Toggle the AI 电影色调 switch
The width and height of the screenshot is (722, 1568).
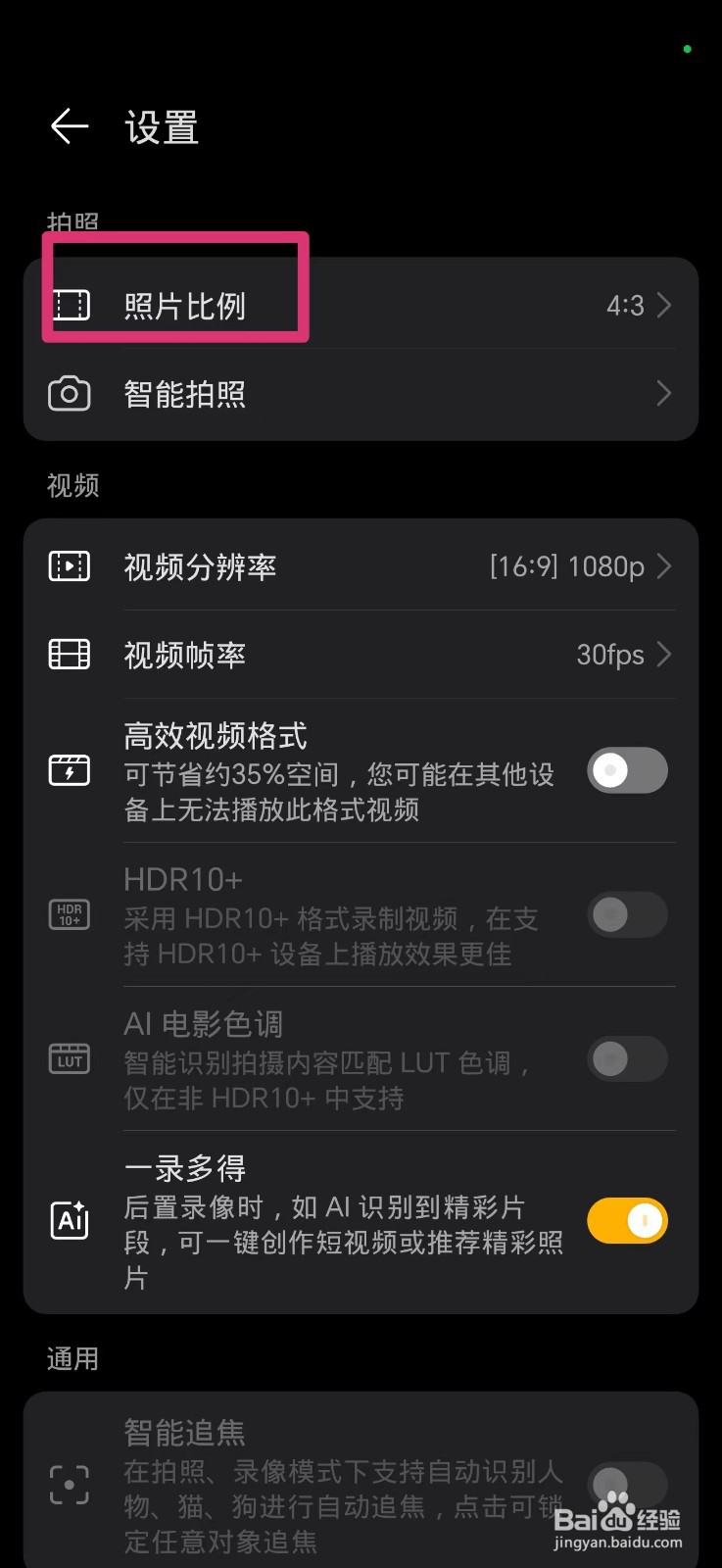coord(626,1058)
